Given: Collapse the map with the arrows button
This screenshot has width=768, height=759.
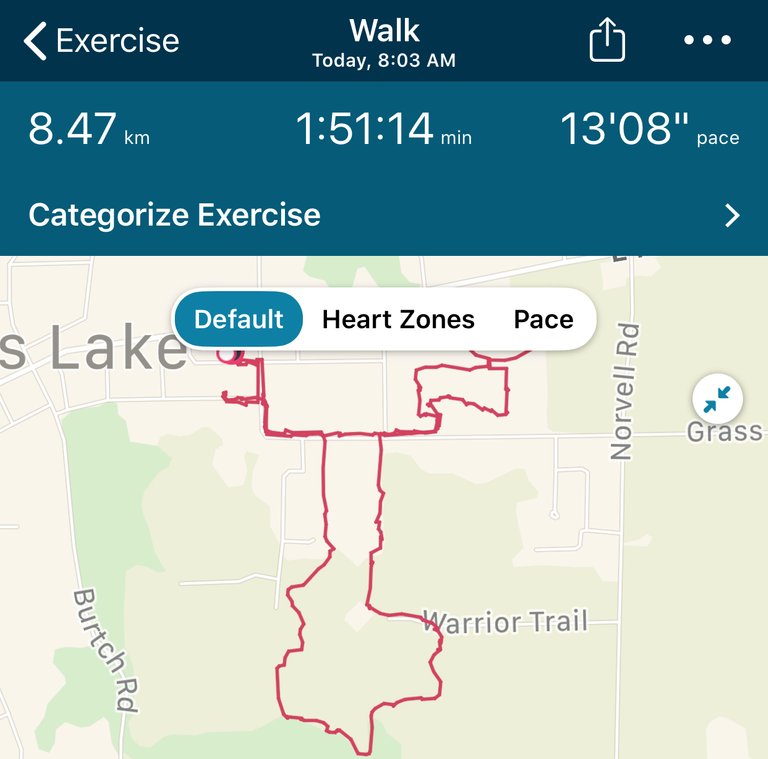Looking at the screenshot, I should (717, 401).
